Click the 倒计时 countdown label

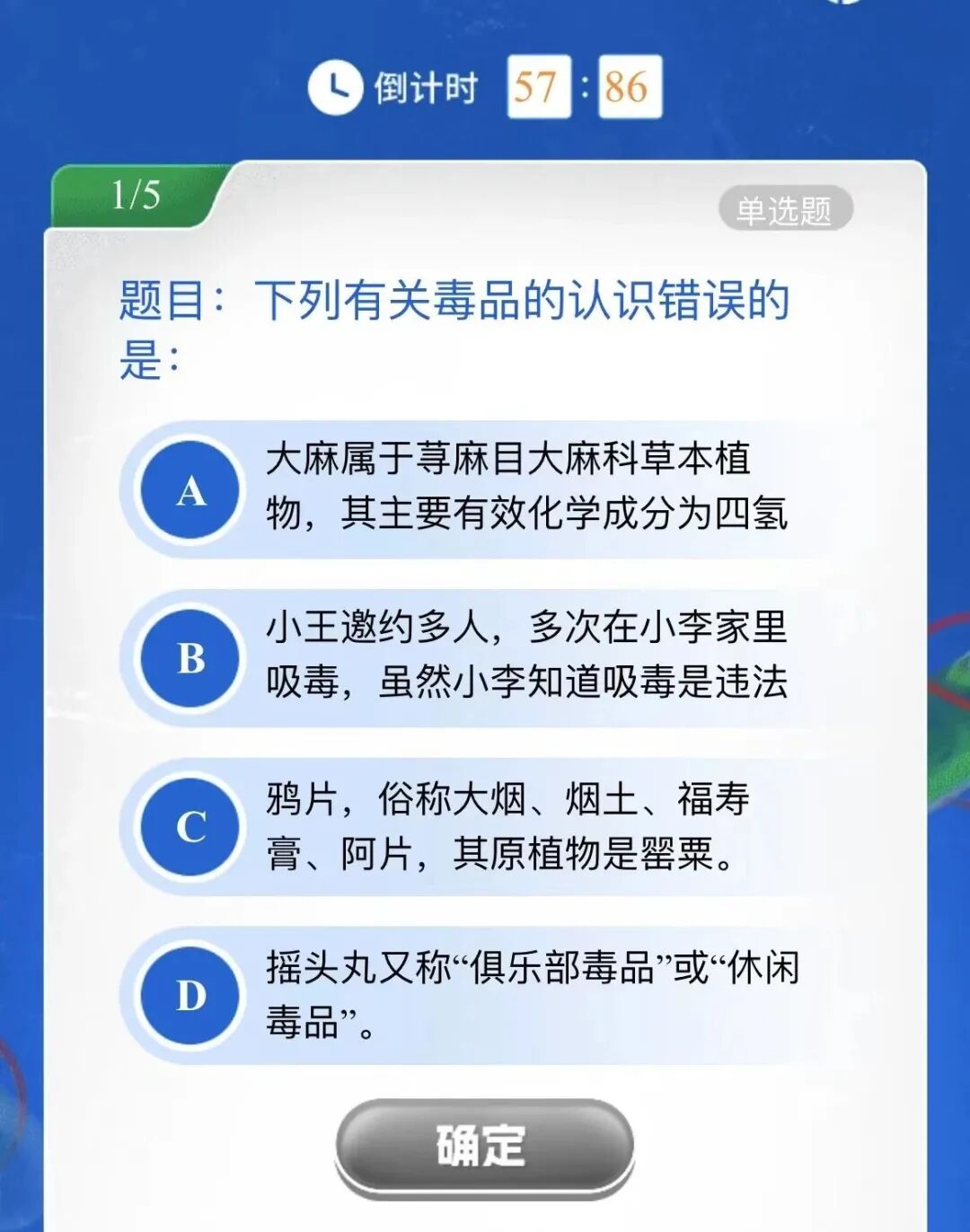tap(428, 85)
